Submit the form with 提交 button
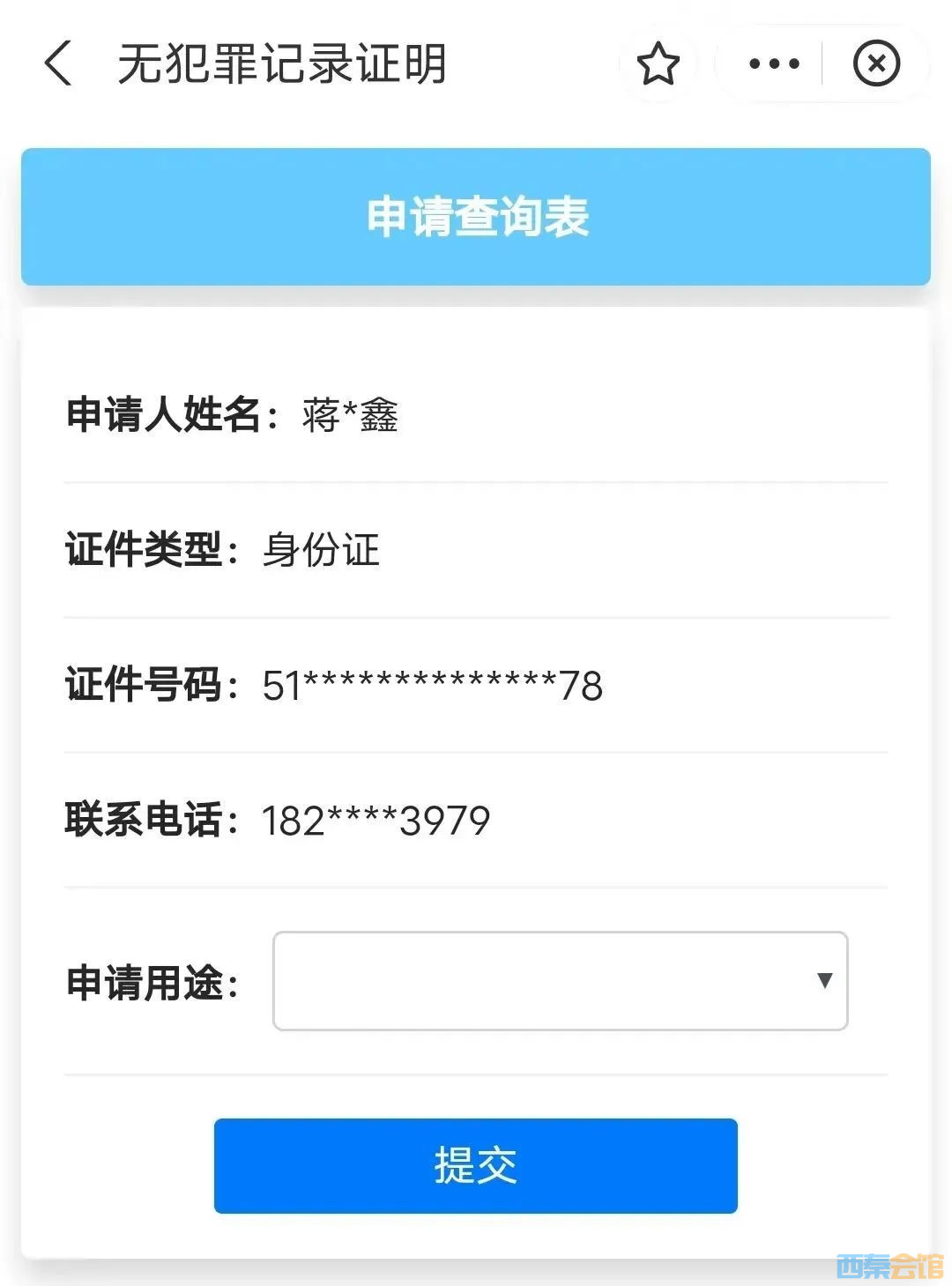Viewport: 952px width, 1286px height. click(475, 1165)
